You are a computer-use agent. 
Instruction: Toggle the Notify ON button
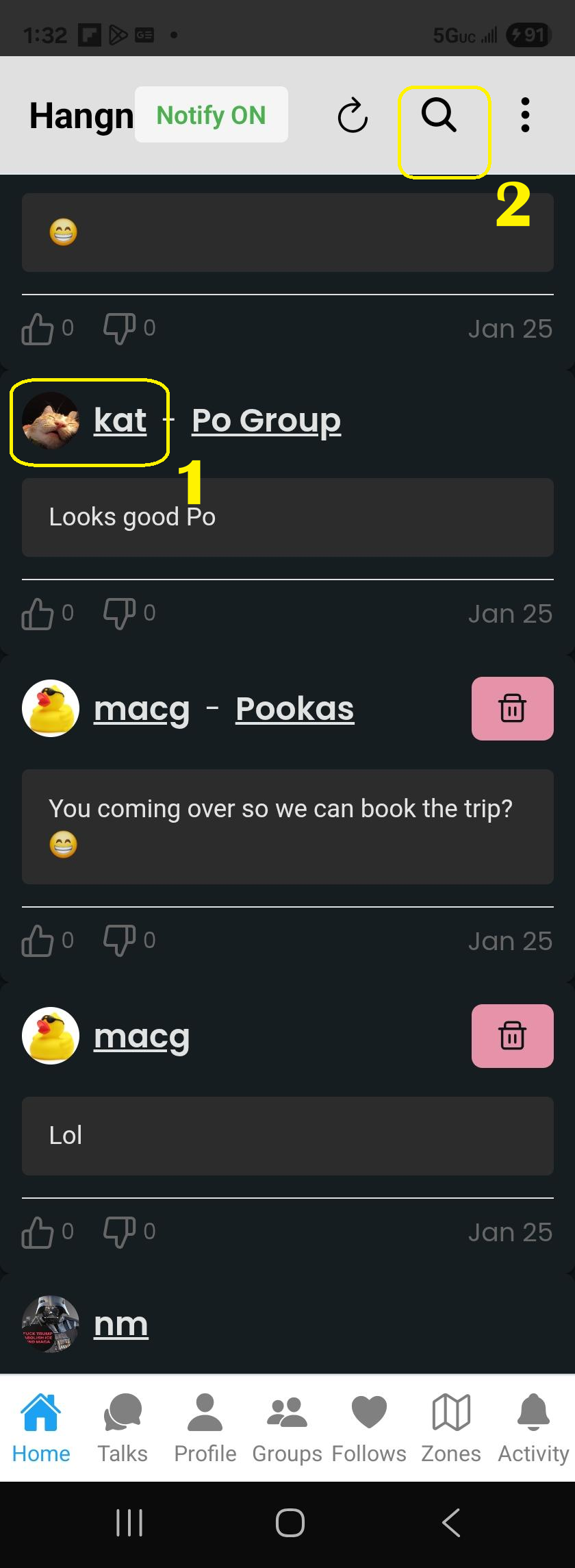click(211, 115)
